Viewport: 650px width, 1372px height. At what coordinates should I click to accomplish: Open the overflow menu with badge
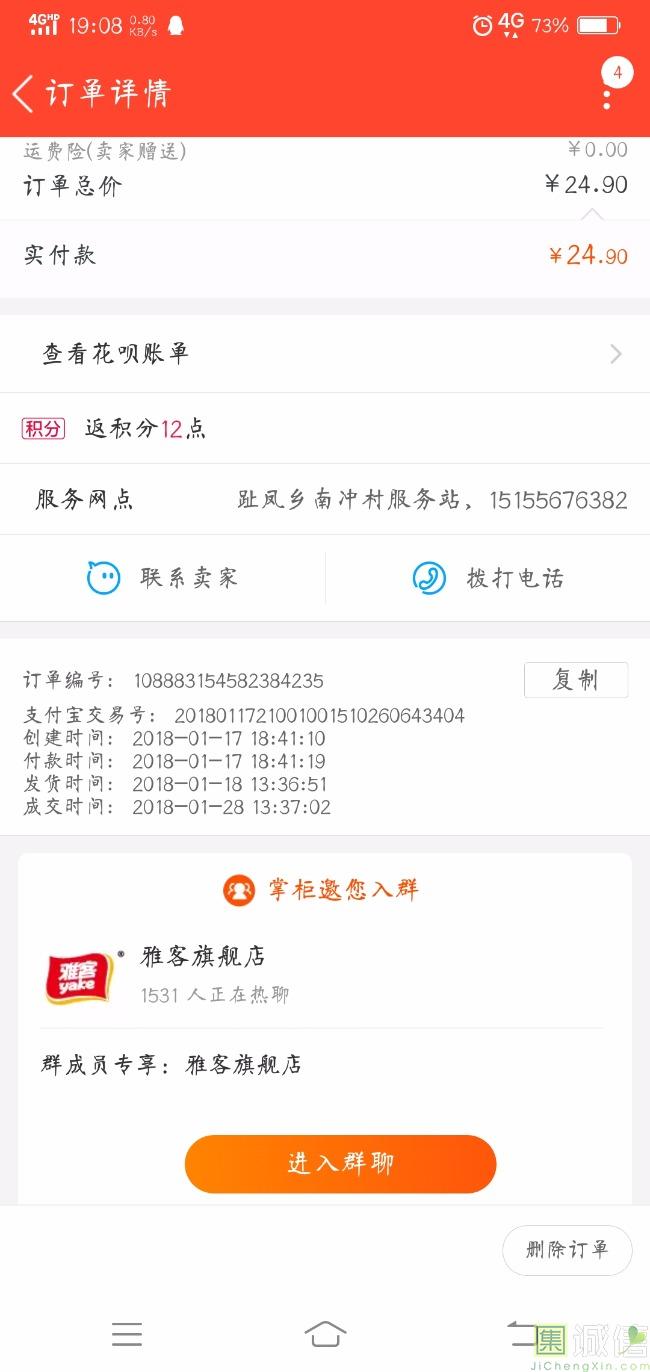(607, 95)
